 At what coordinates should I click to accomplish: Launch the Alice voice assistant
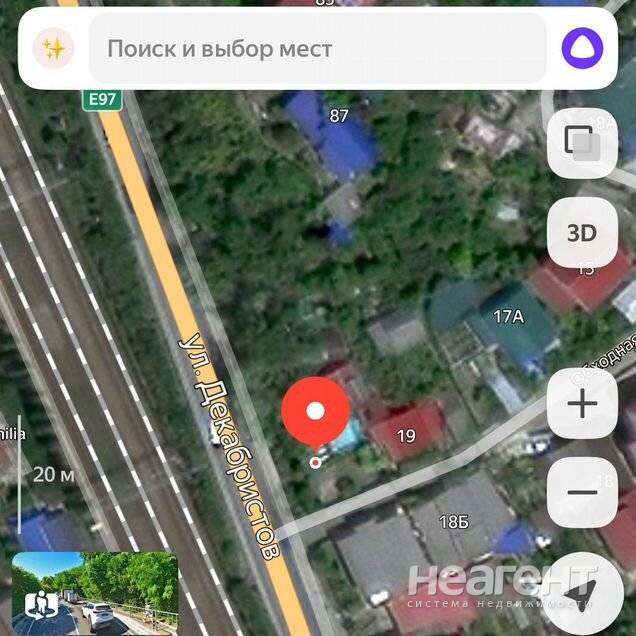[582, 49]
